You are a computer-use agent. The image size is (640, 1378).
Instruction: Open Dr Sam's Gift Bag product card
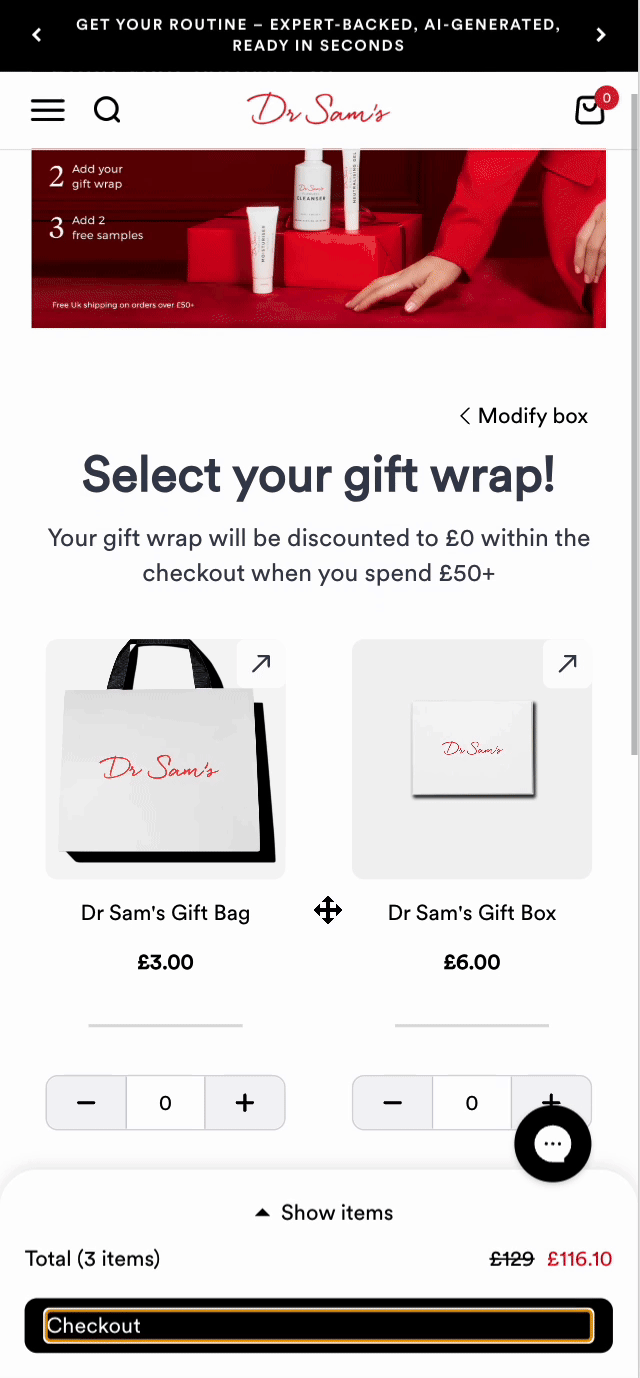166,760
